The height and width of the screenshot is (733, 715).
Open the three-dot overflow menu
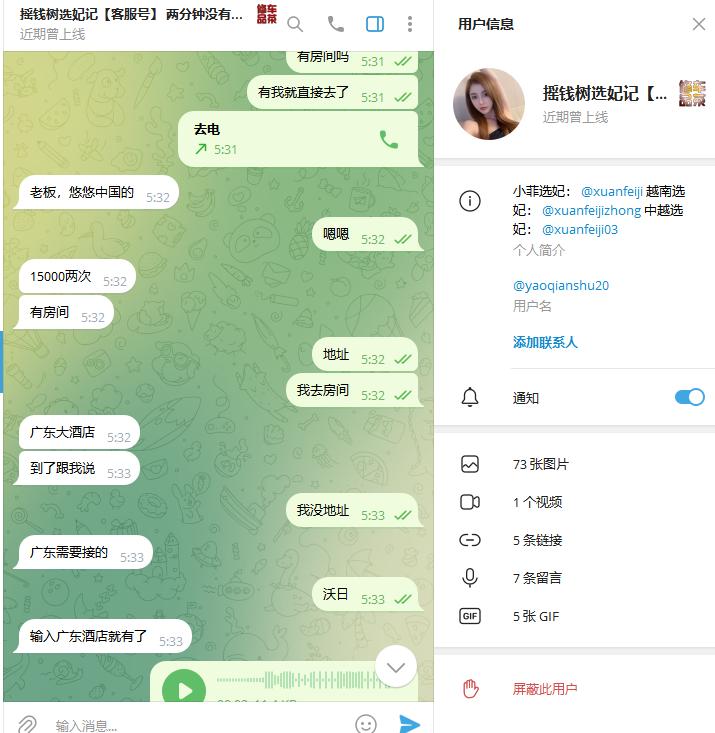[x=410, y=24]
